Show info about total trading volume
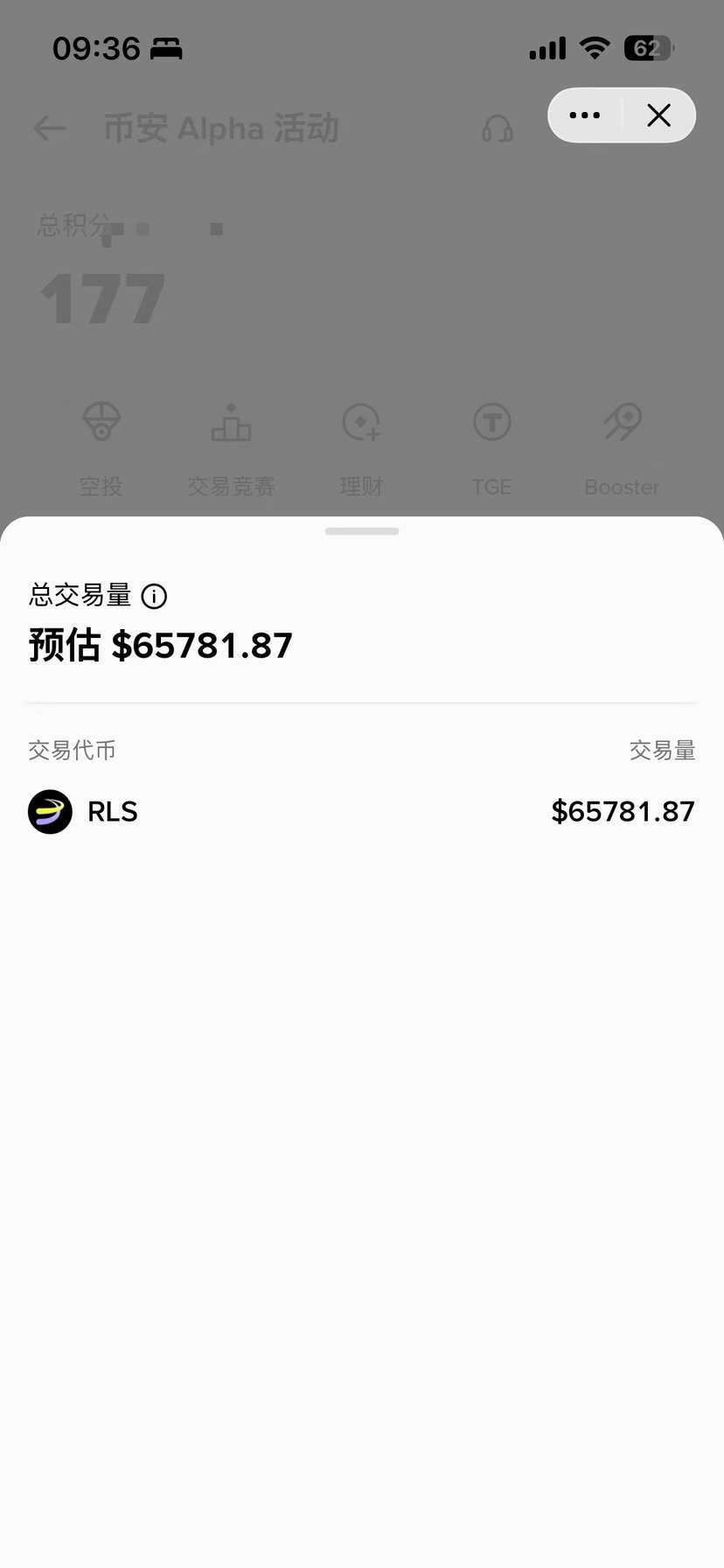 point(154,597)
